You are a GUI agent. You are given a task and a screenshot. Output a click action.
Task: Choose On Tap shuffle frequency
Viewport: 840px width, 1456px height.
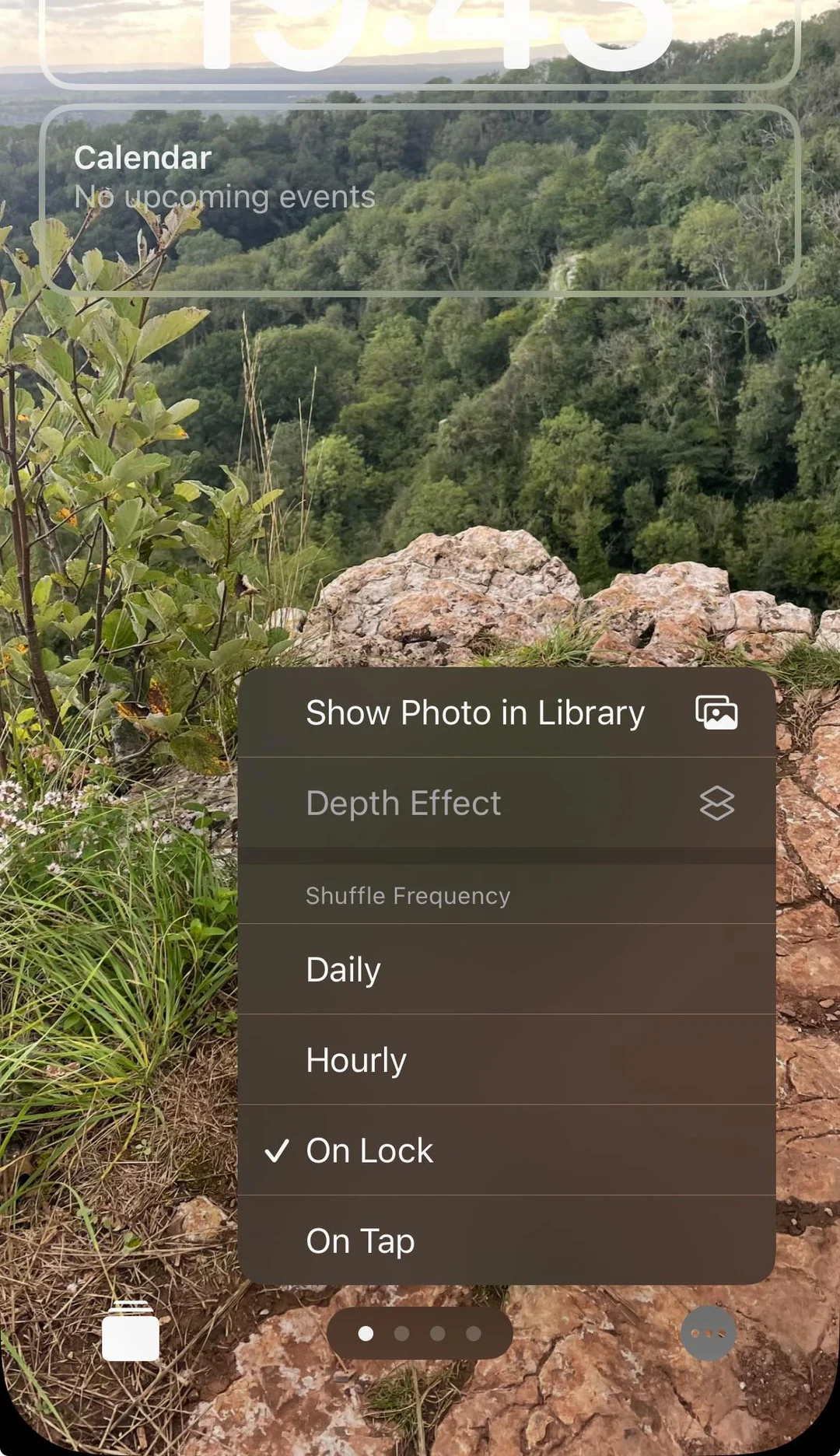[506, 1241]
